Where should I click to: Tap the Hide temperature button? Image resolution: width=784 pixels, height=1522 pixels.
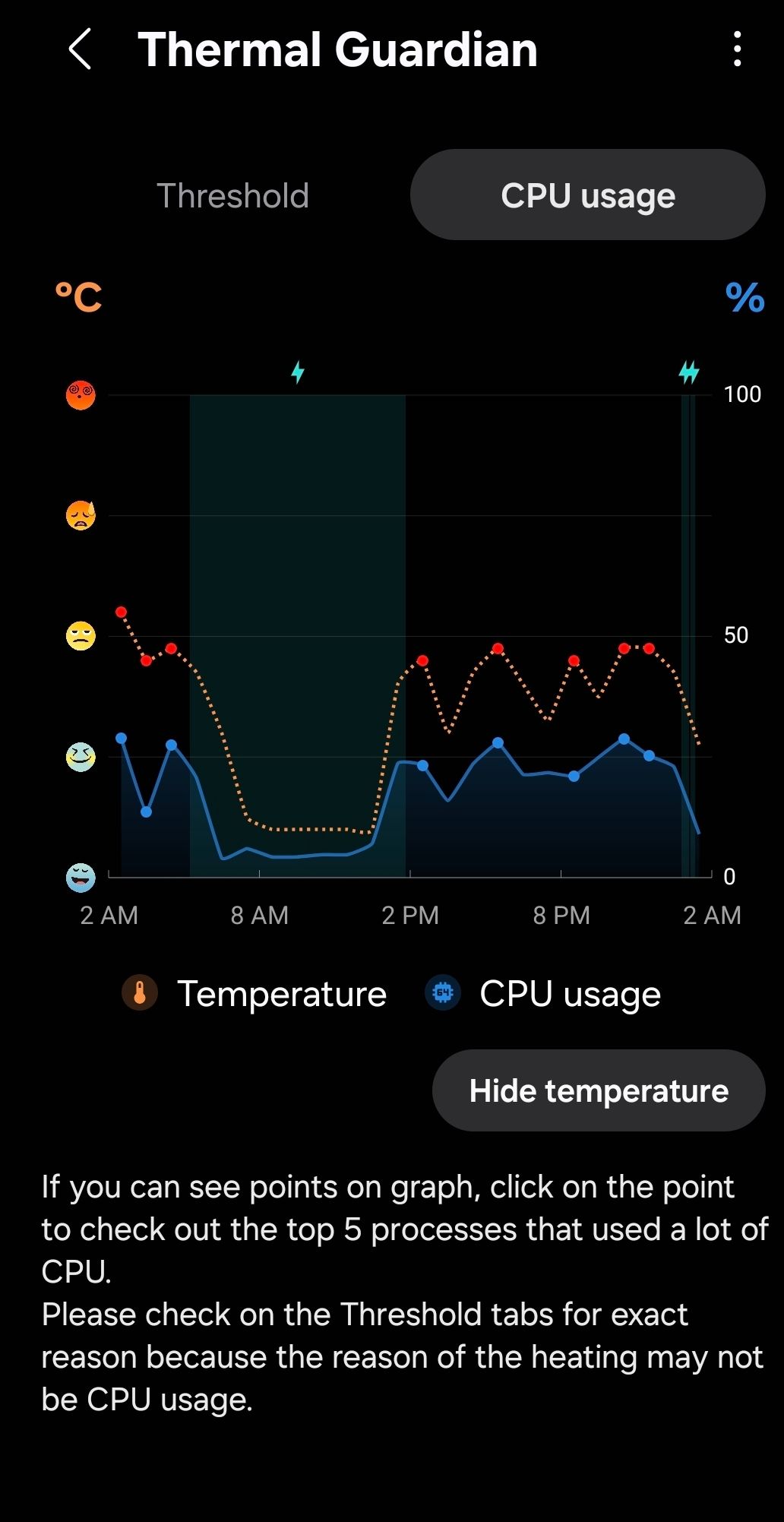599,1090
